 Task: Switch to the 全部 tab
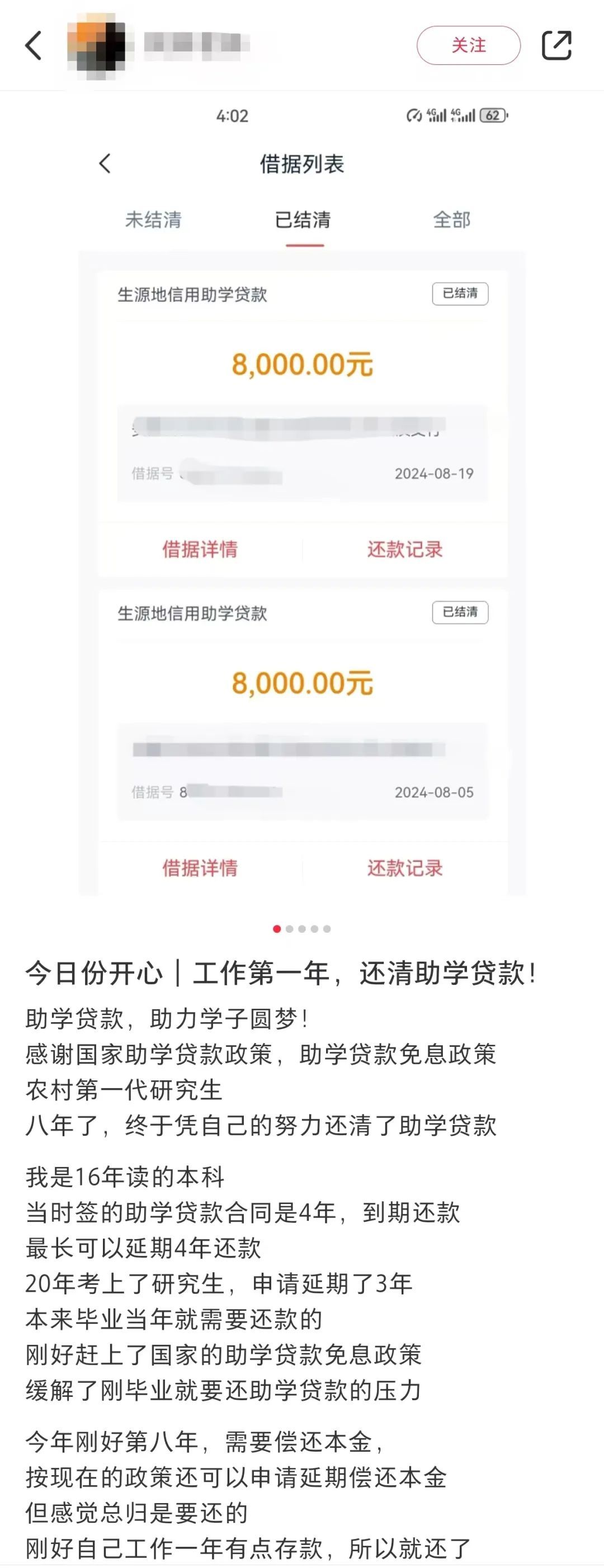click(x=451, y=221)
